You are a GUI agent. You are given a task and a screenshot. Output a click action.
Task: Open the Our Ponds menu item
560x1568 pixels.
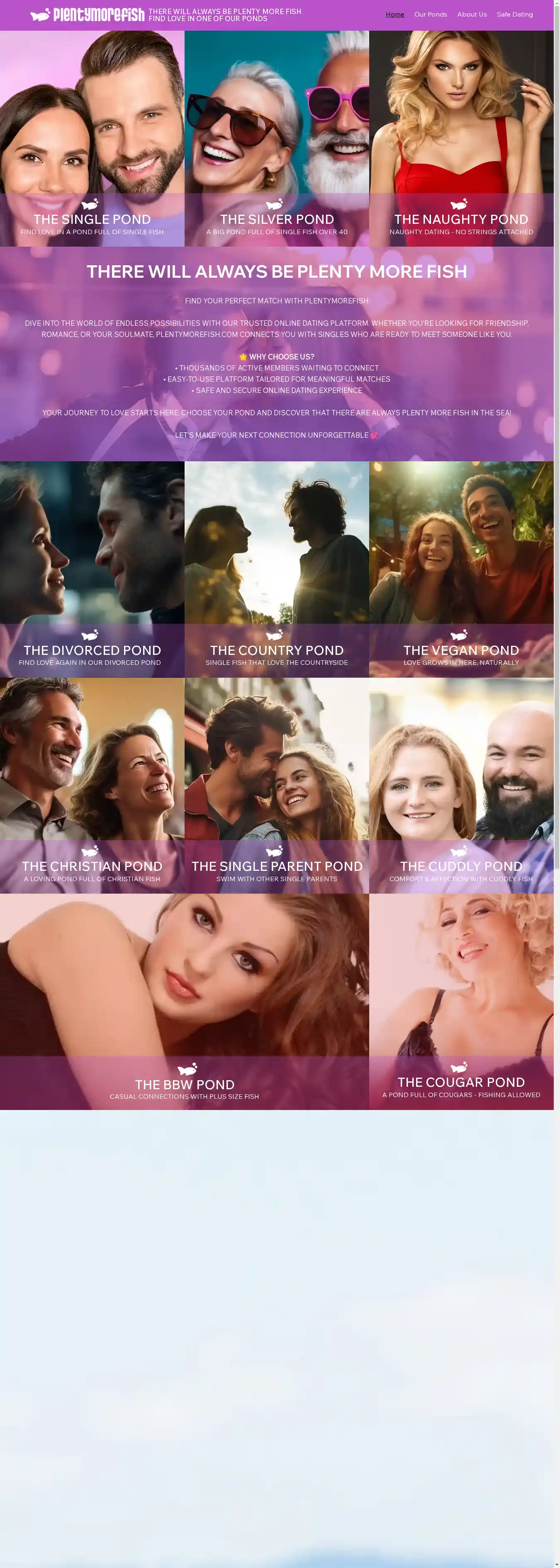(430, 15)
